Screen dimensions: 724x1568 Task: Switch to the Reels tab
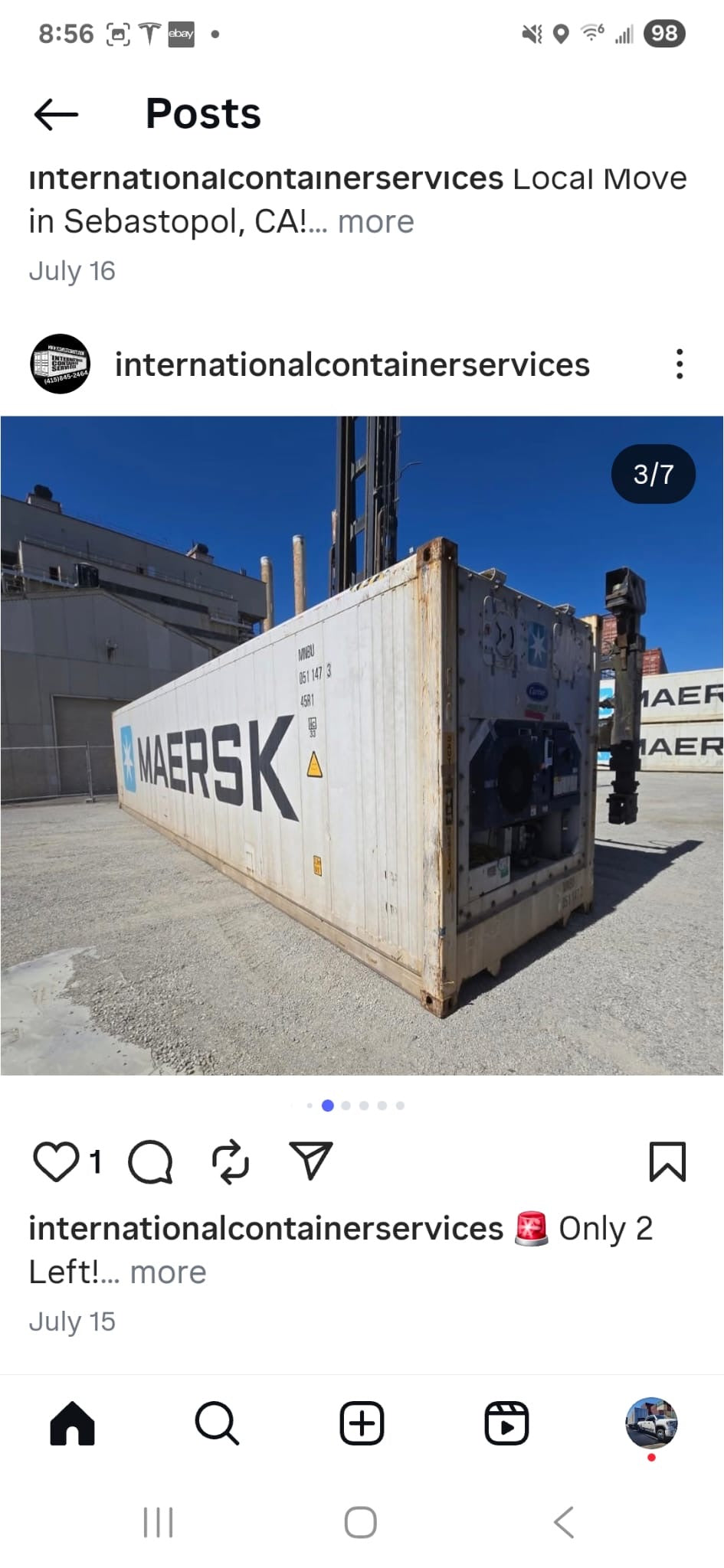point(506,1423)
